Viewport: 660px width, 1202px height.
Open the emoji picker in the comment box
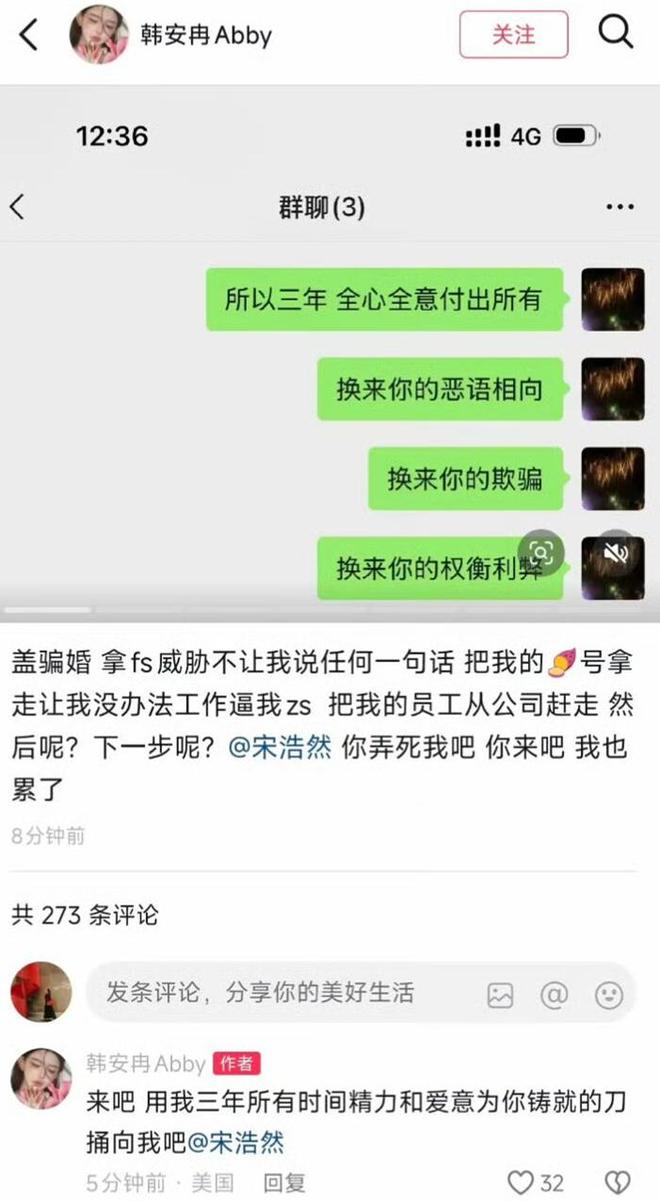tap(608, 994)
